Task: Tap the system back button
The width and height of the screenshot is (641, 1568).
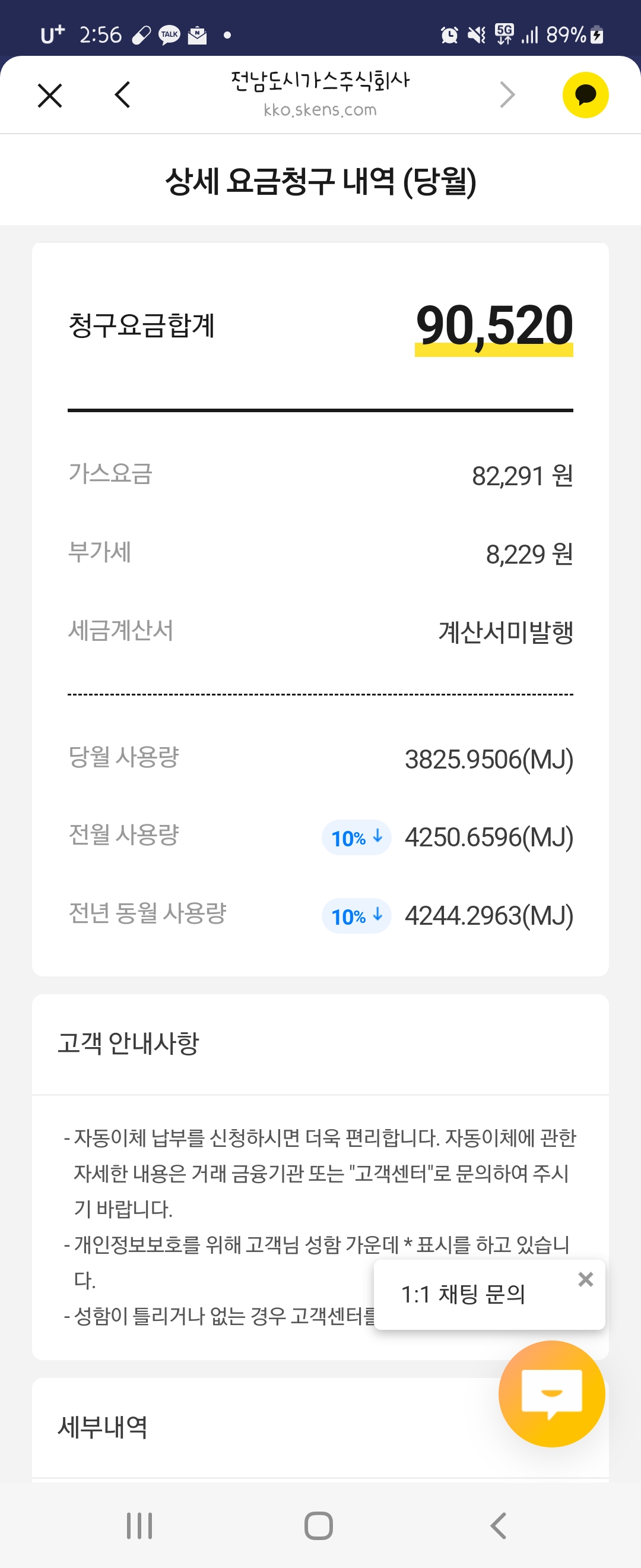Action: pyautogui.click(x=498, y=1526)
